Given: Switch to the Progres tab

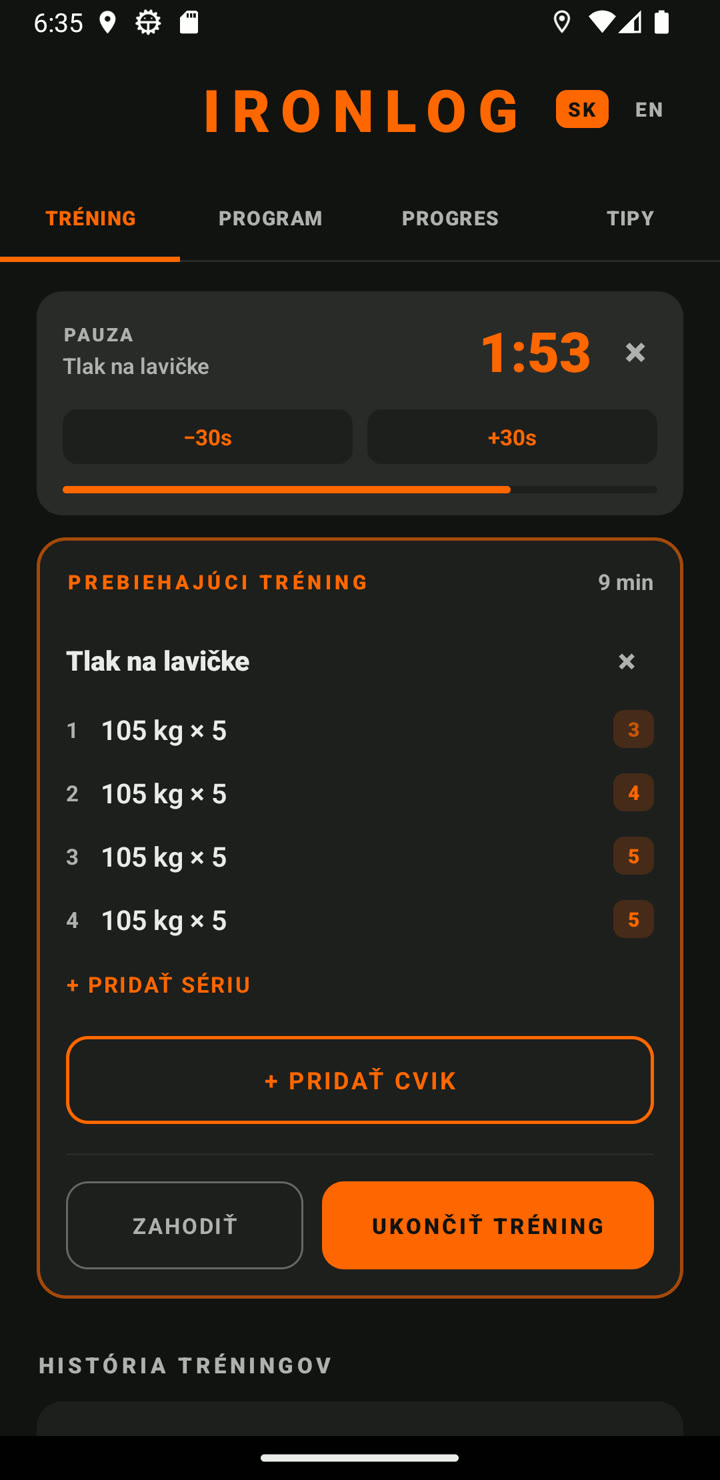Looking at the screenshot, I should point(450,218).
